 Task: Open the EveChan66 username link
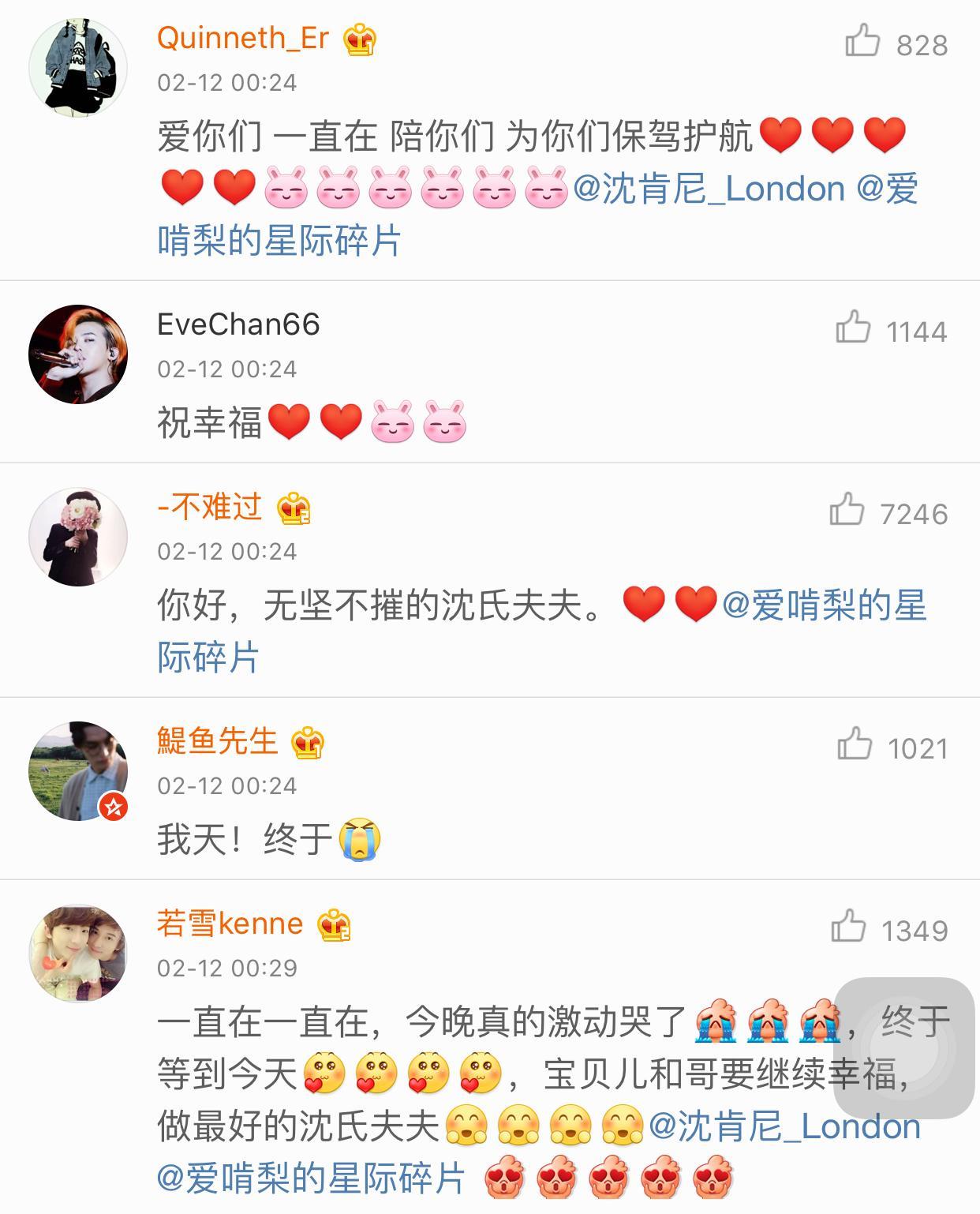pos(238,324)
